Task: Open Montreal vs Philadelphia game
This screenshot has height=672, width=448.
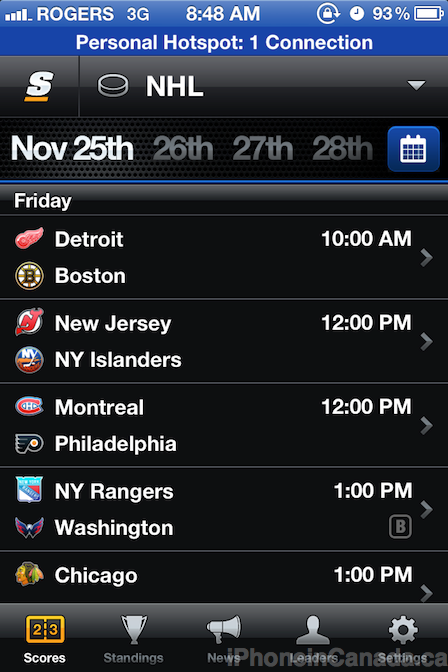Action: pyautogui.click(x=224, y=425)
